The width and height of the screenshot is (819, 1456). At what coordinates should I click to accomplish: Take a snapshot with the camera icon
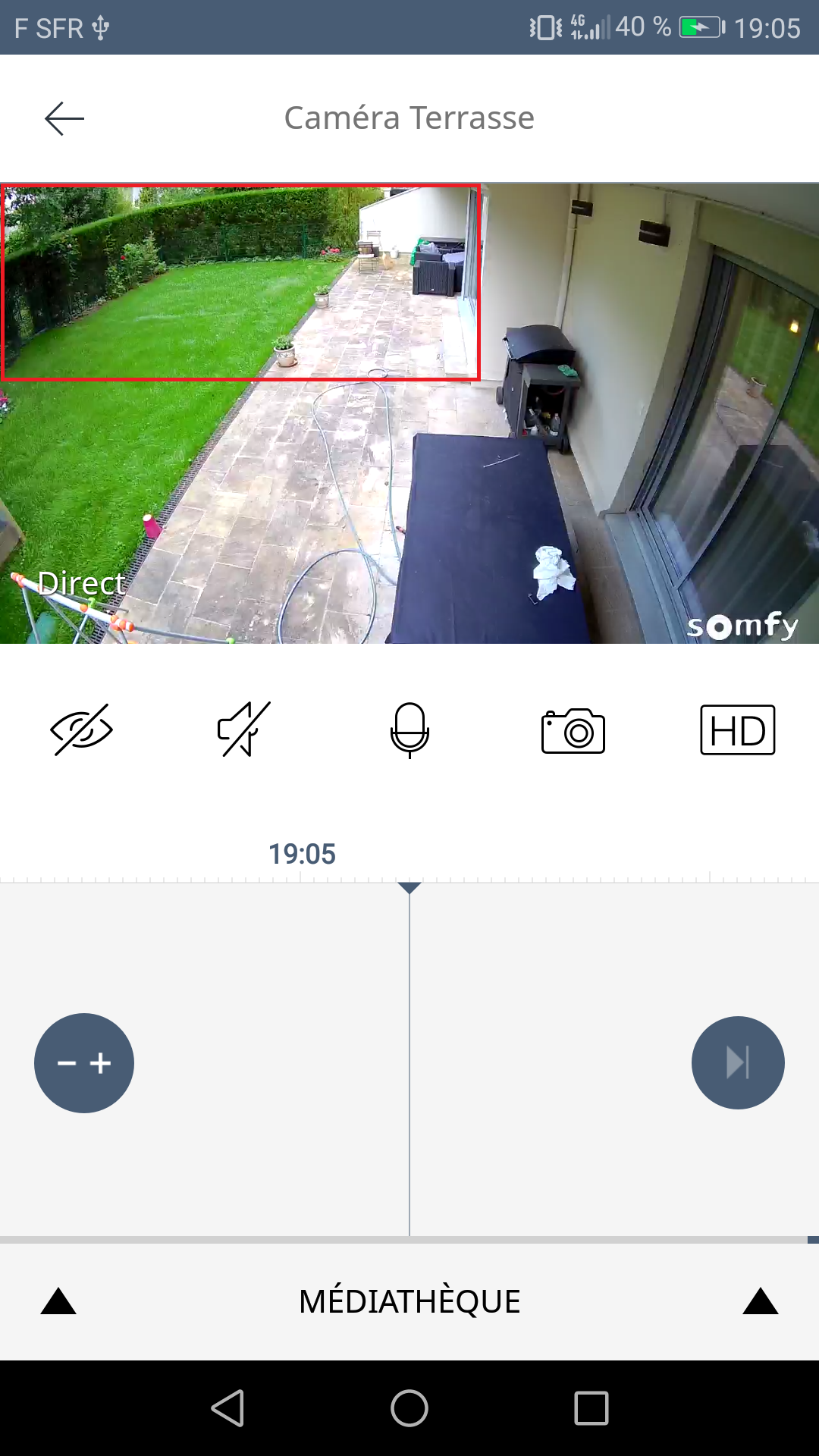click(573, 731)
